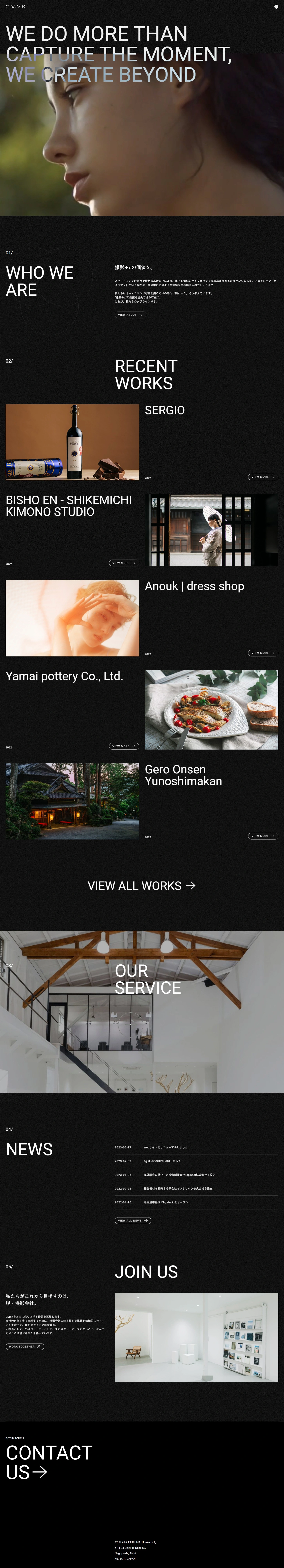This screenshot has width=284, height=1568.
Task: Tap View More for Anouk dress shop
Action: click(x=263, y=653)
